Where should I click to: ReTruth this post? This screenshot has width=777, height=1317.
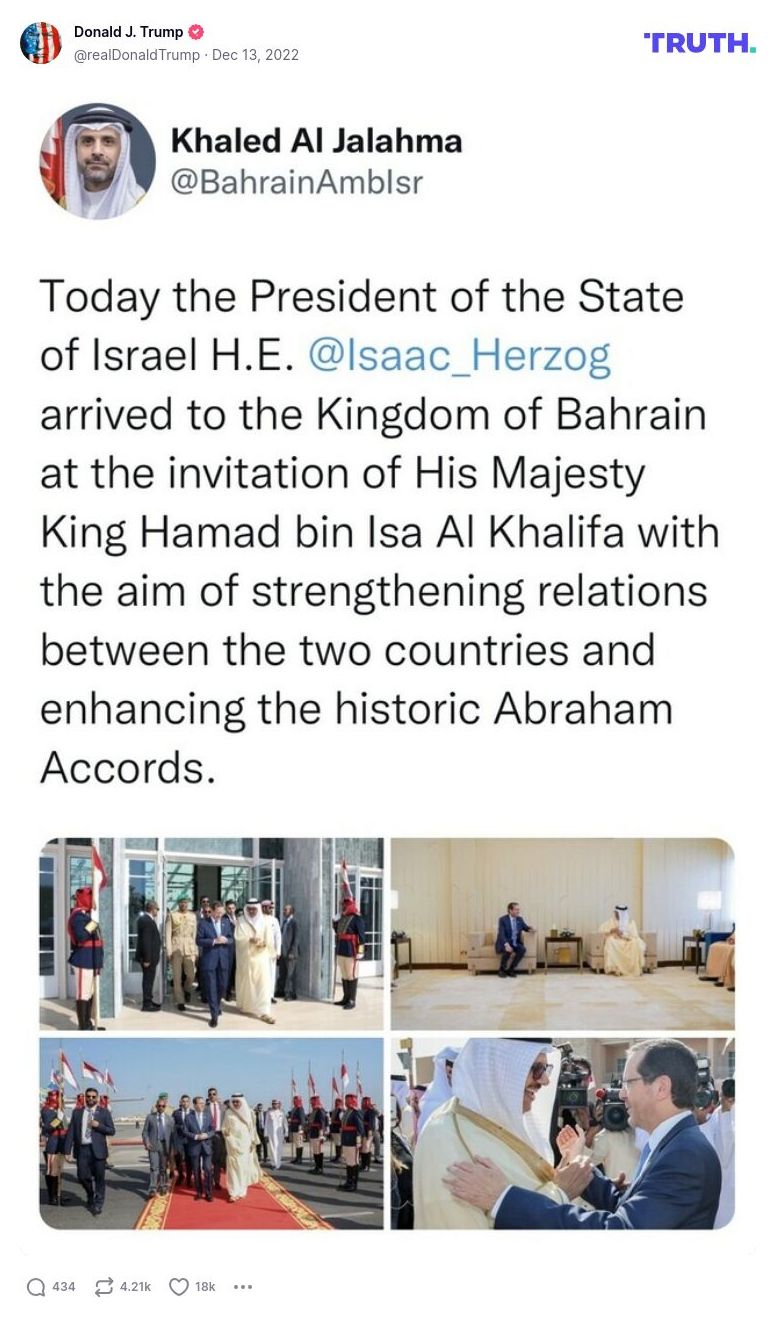[104, 1287]
